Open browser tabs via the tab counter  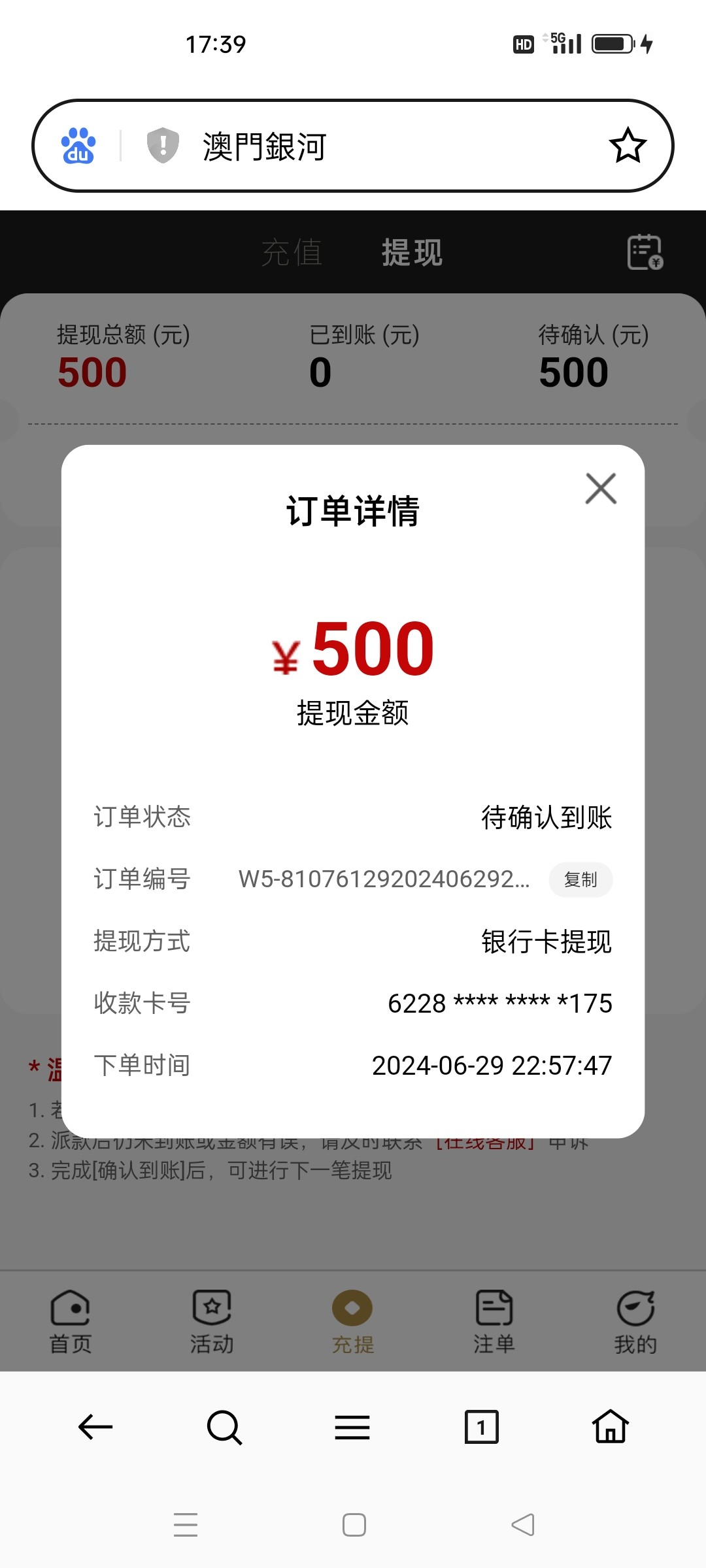[481, 1428]
